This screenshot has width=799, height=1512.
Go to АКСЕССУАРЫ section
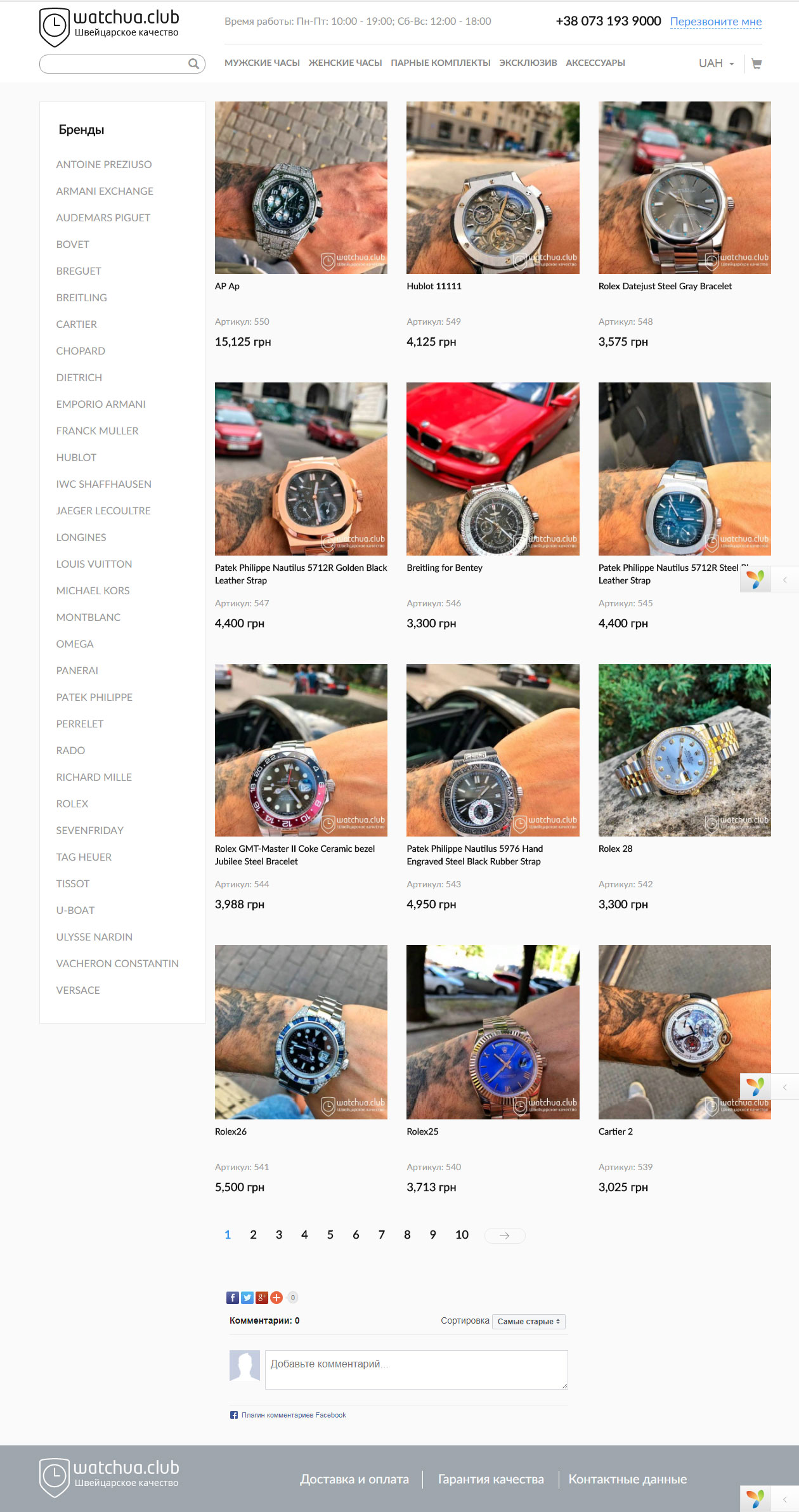pyautogui.click(x=595, y=63)
